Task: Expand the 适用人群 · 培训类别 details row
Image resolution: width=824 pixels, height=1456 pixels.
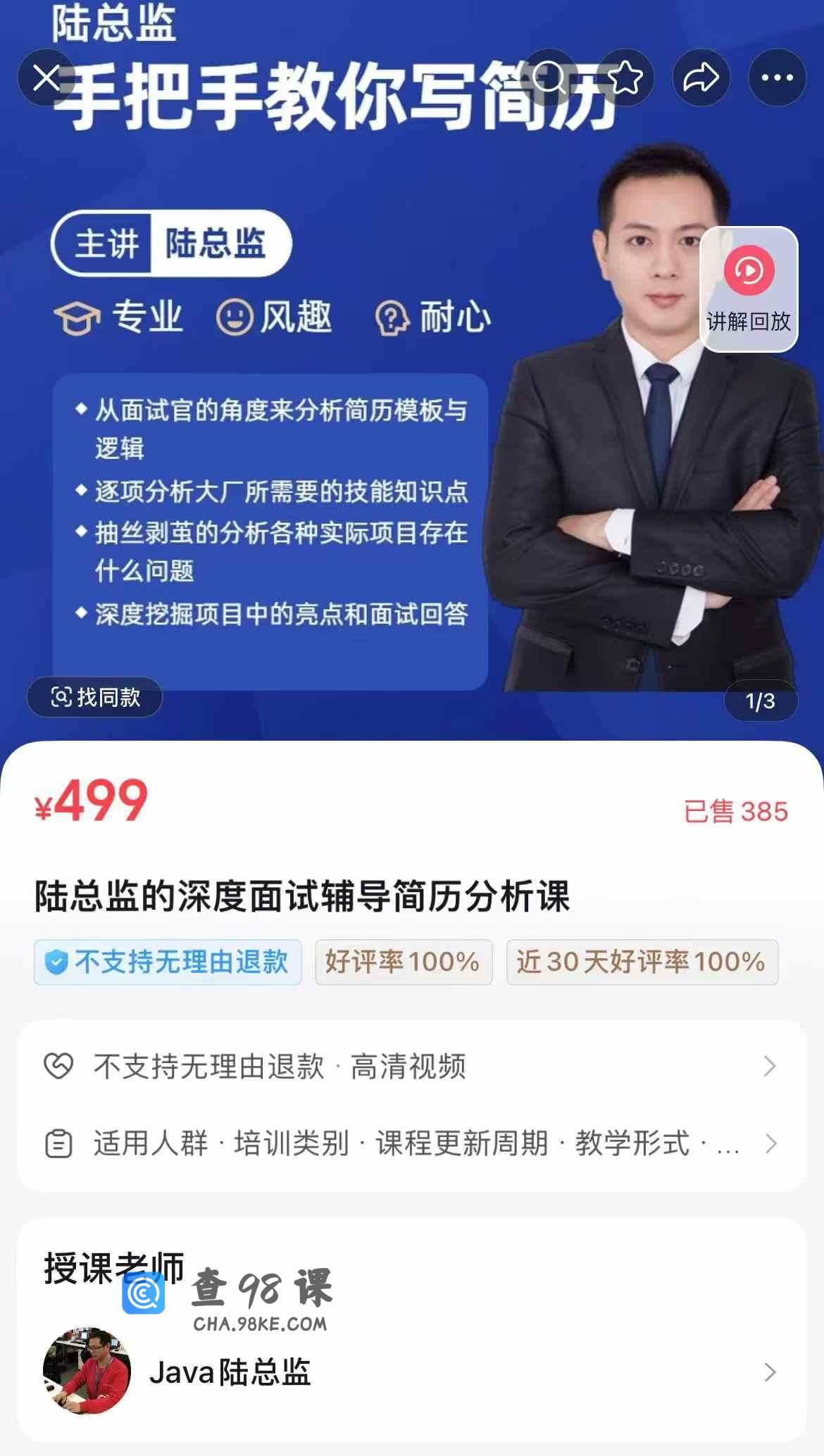Action: pos(411,1143)
